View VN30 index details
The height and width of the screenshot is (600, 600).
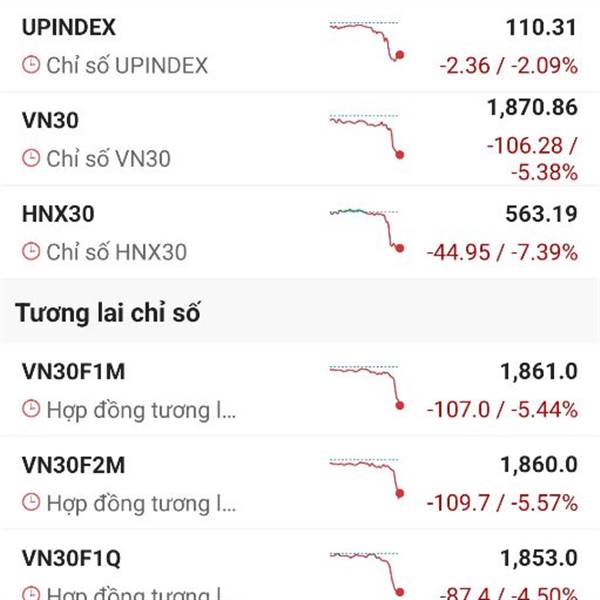pyautogui.click(x=300, y=139)
